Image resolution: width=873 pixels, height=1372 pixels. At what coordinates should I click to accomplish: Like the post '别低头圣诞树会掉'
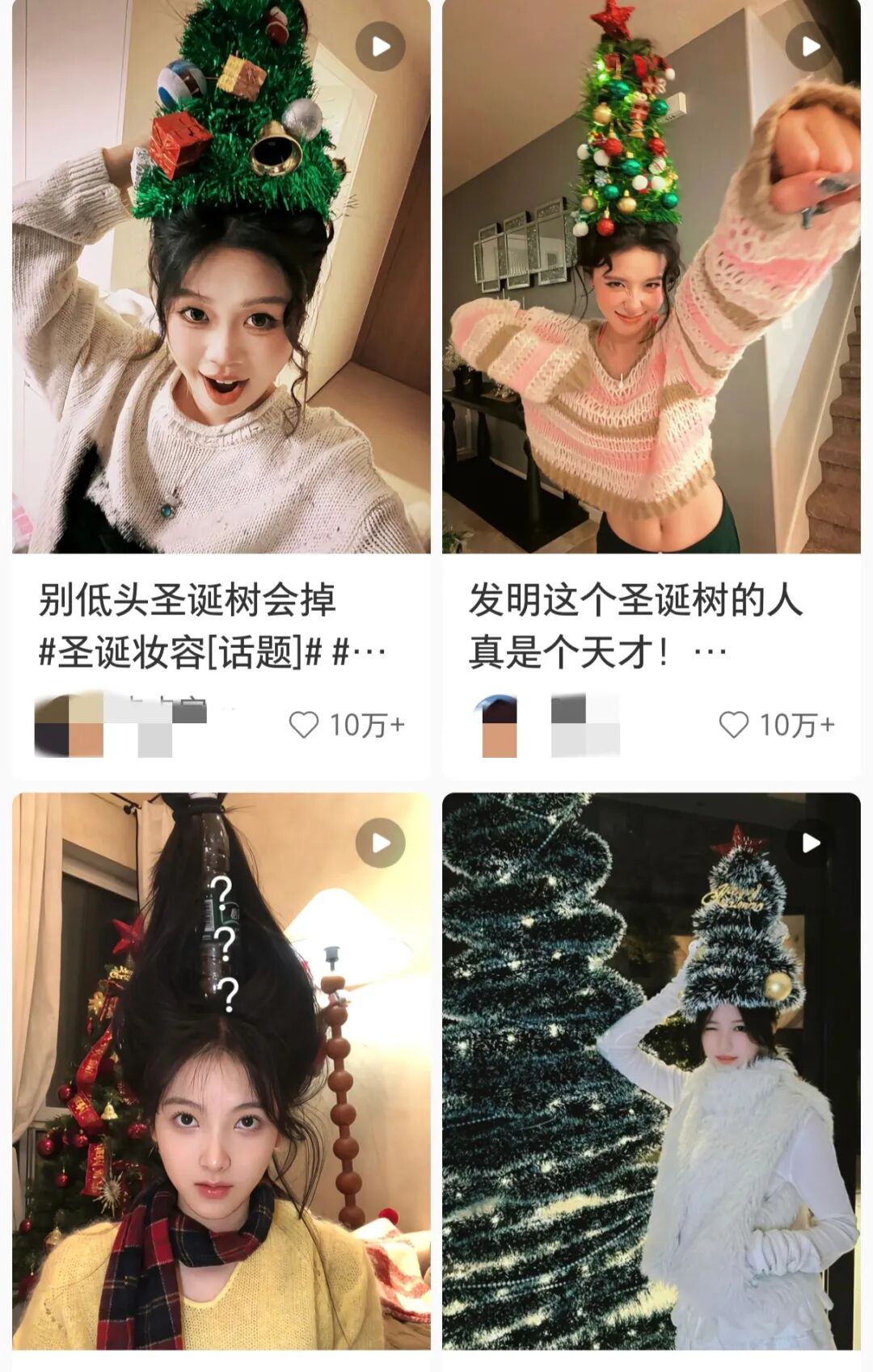click(x=304, y=725)
